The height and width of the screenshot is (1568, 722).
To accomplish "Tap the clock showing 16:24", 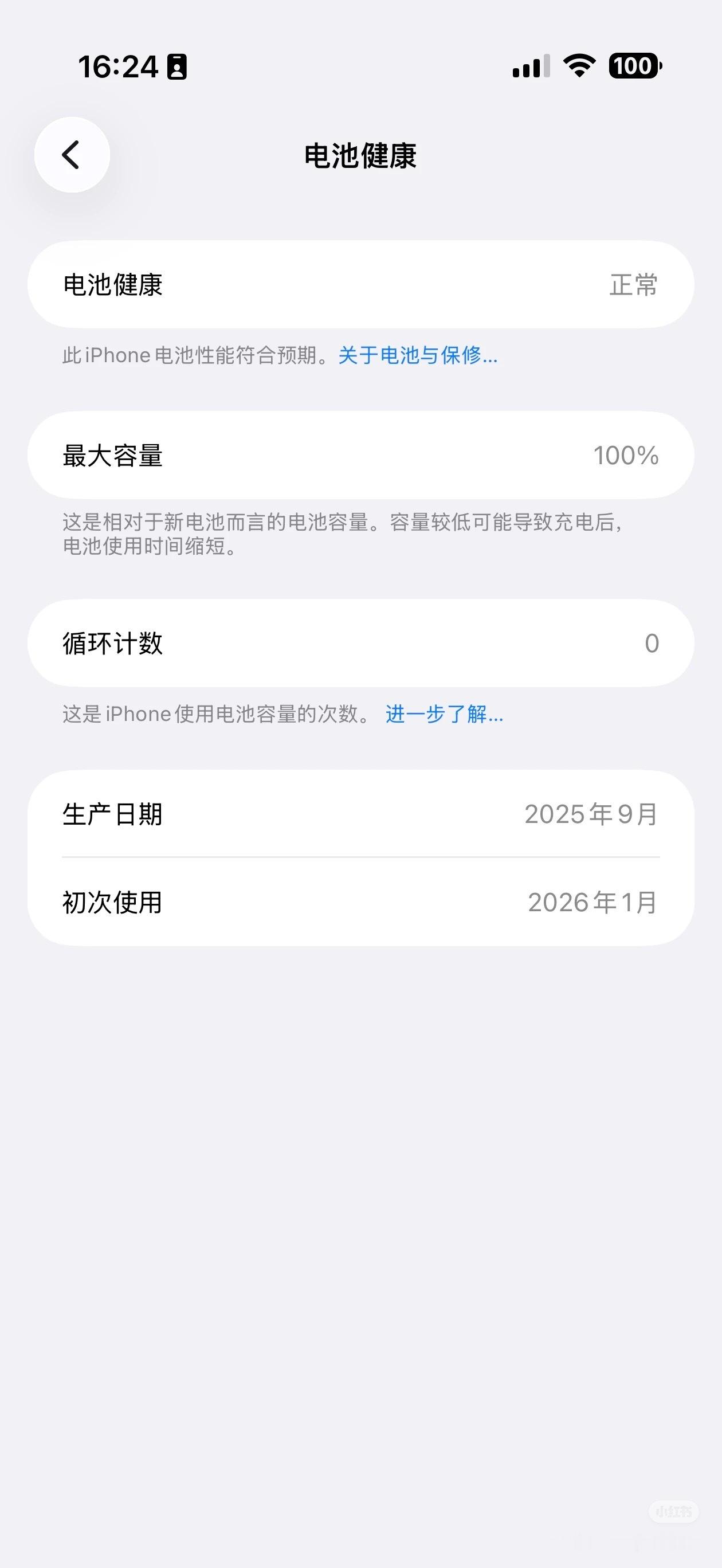I will (119, 68).
